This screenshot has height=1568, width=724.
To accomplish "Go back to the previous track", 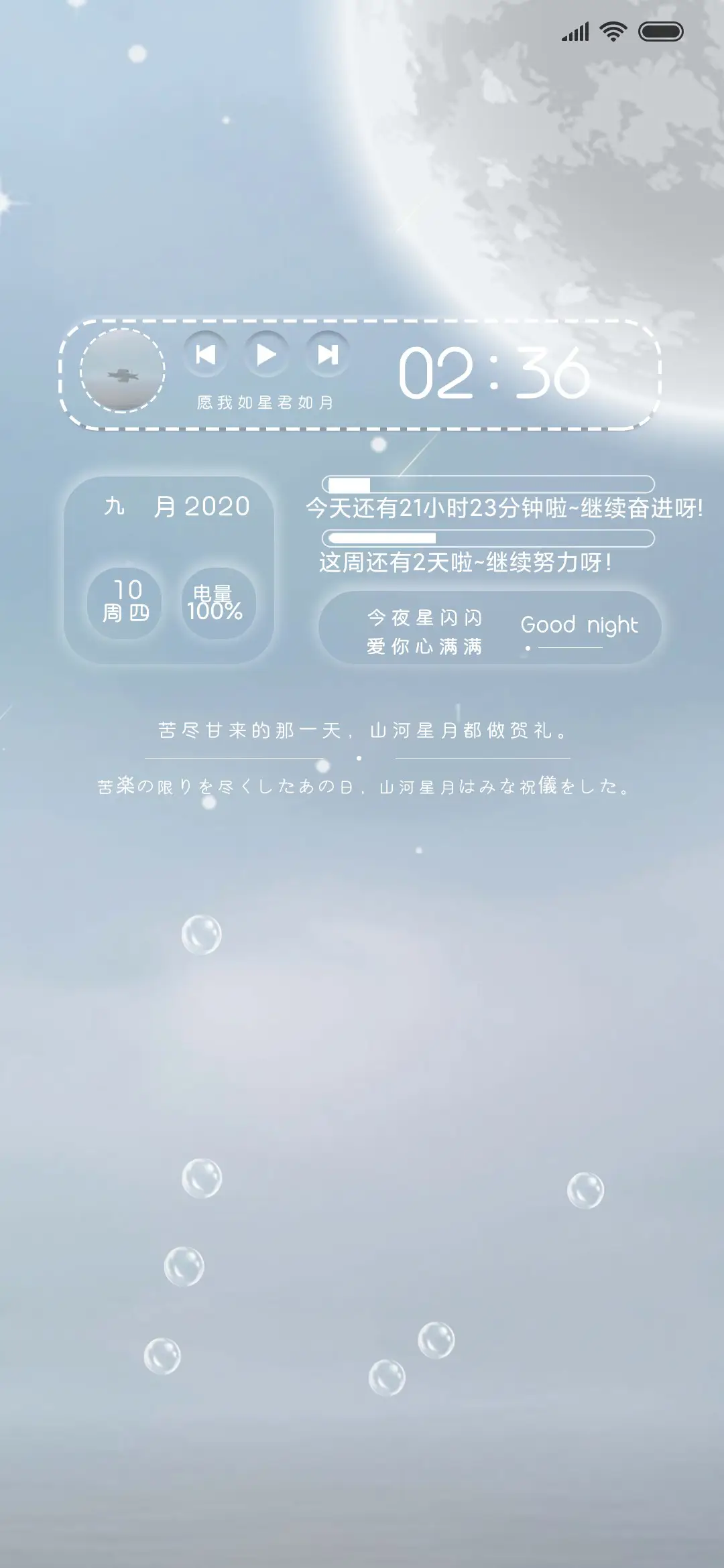I will pyautogui.click(x=206, y=355).
